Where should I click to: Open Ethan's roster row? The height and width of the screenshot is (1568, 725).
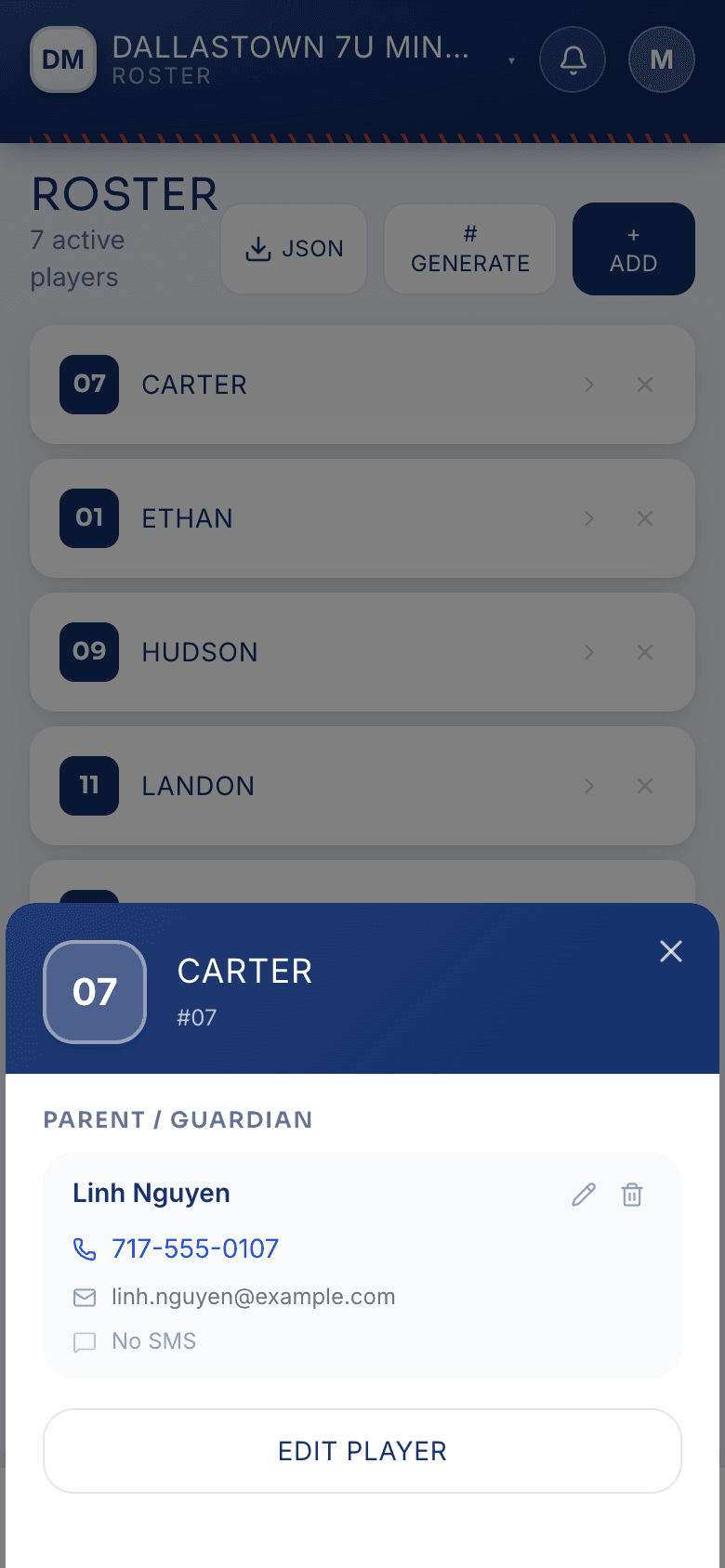point(362,518)
